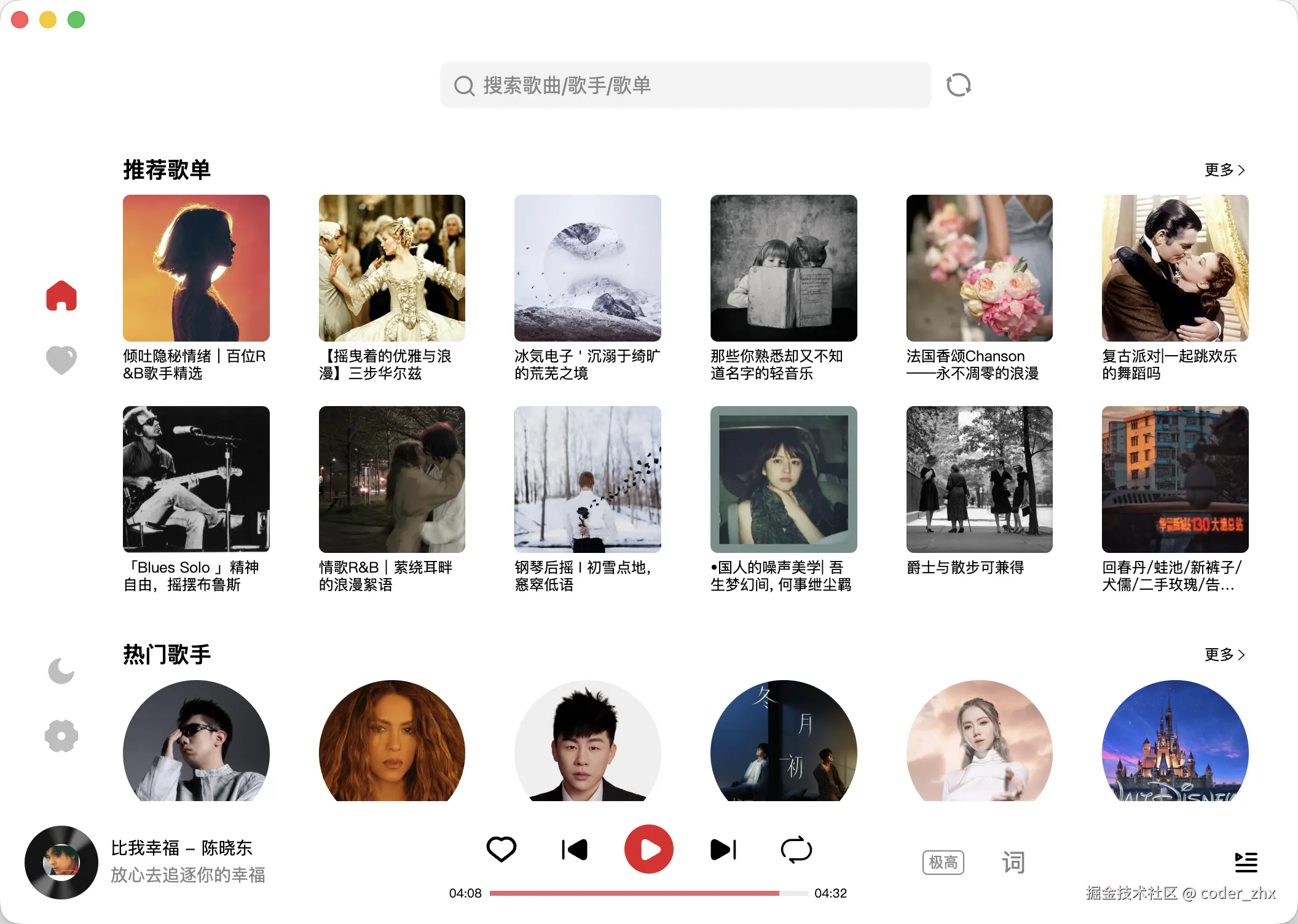Tap the red play button
This screenshot has height=924, width=1298.
648,850
